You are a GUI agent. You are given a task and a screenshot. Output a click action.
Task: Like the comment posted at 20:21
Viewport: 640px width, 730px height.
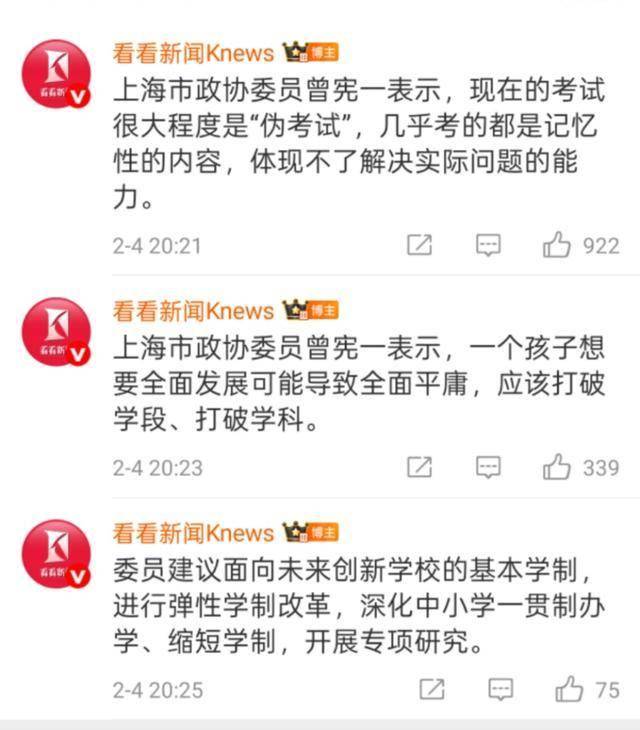click(557, 245)
